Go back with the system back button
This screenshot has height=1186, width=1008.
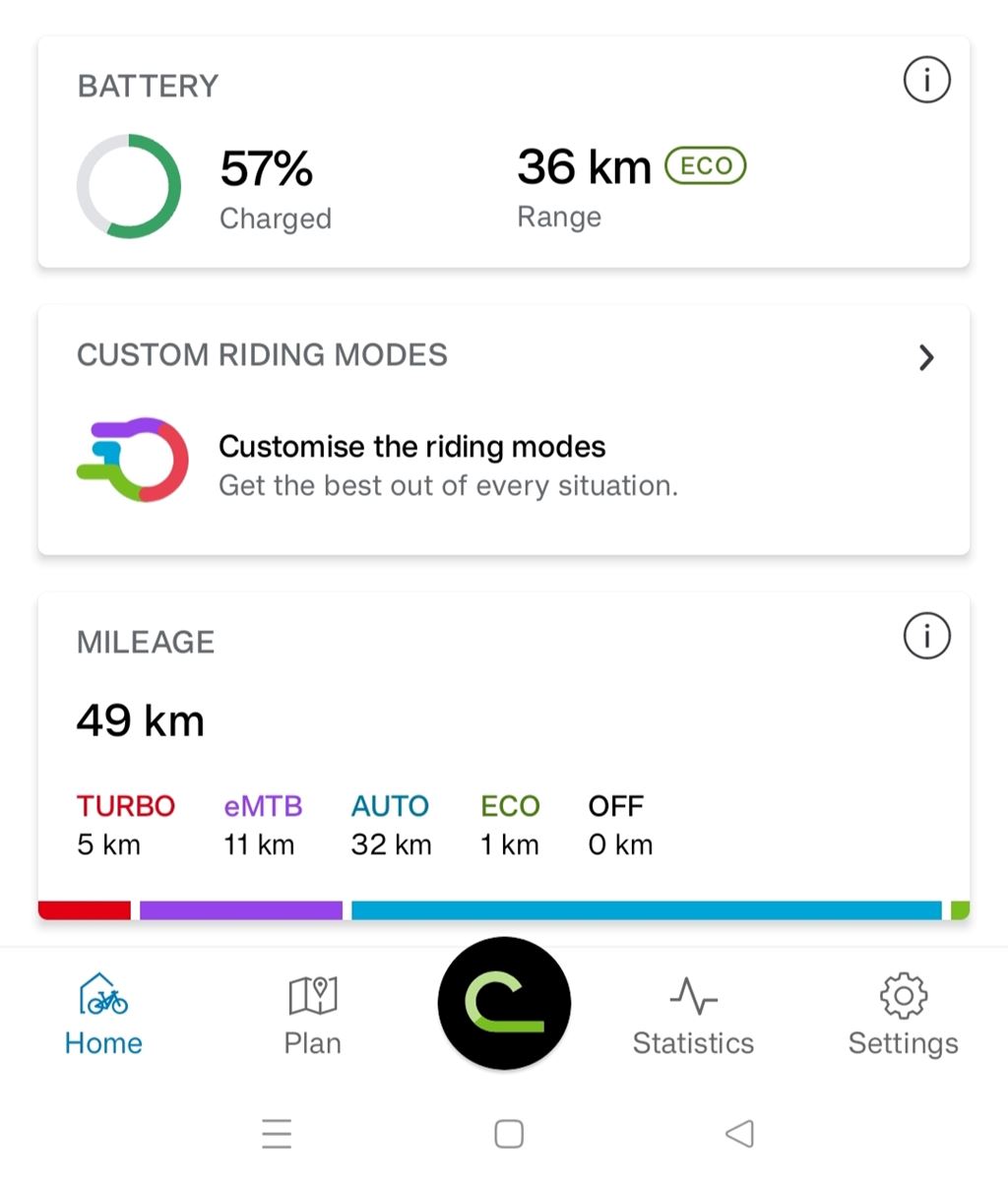(x=739, y=1134)
